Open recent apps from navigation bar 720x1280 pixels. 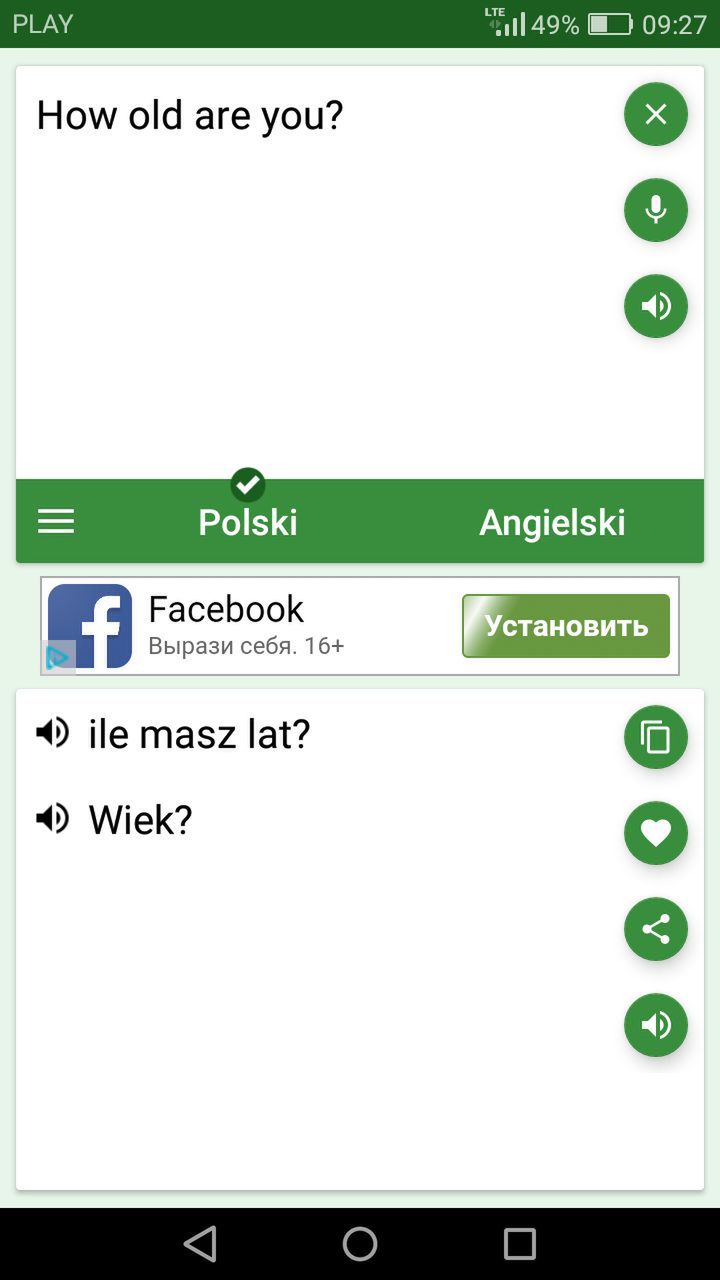520,1244
